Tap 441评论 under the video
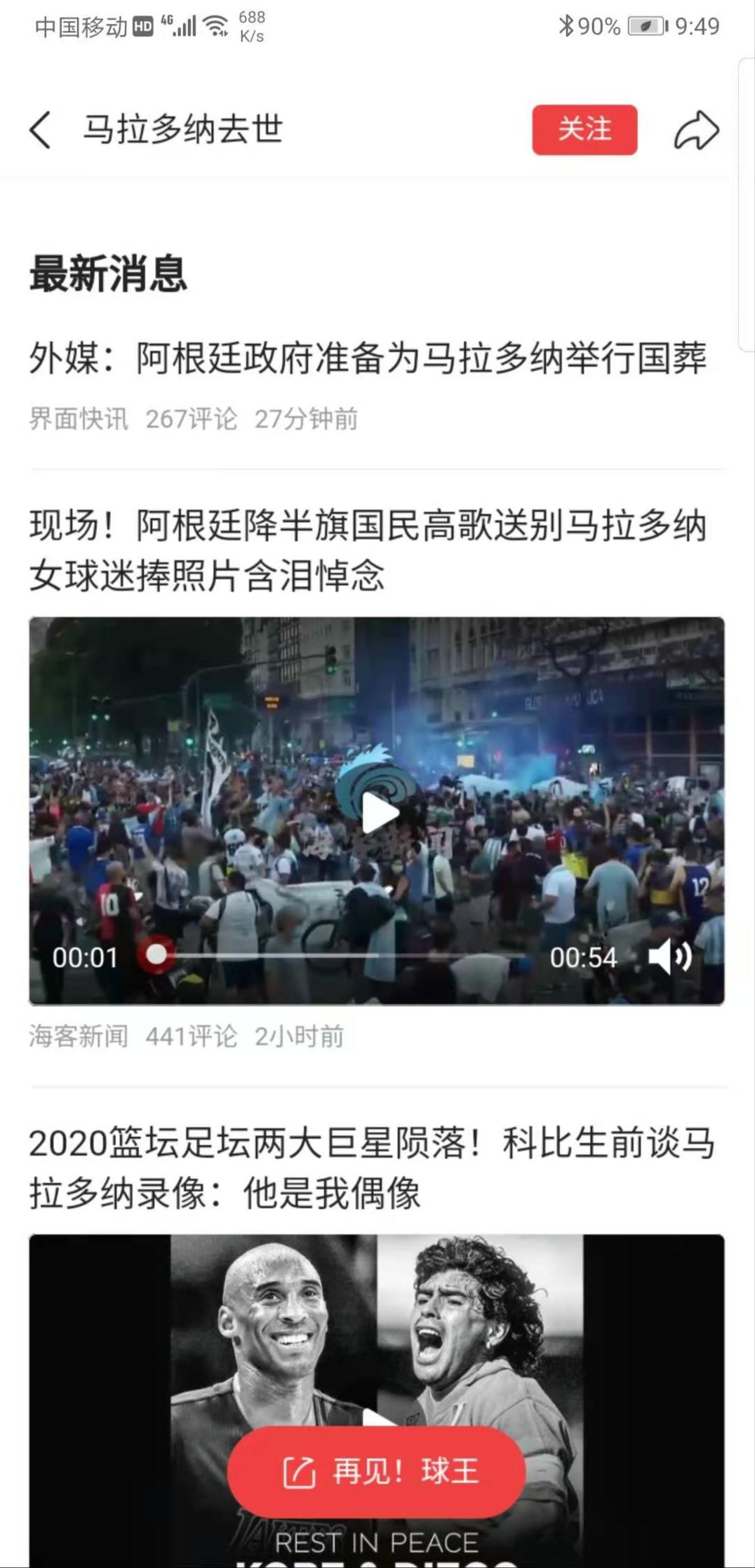This screenshot has height=1568, width=755. (192, 1036)
